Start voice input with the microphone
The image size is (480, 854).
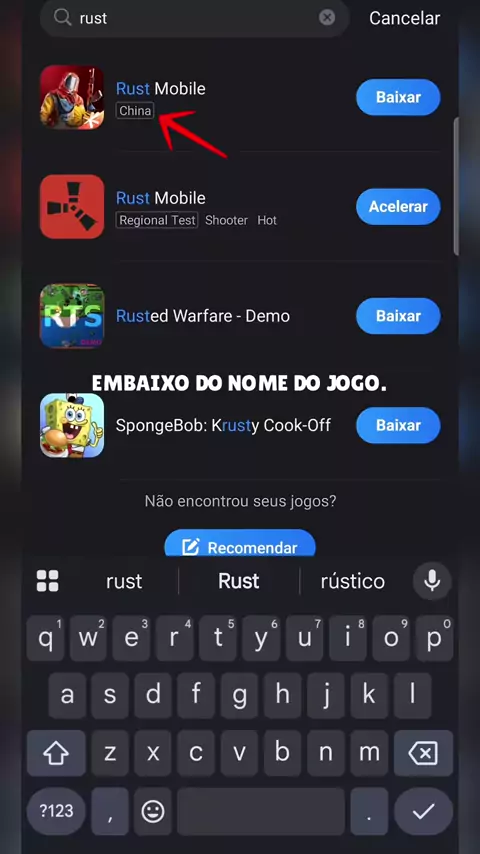[x=432, y=581]
